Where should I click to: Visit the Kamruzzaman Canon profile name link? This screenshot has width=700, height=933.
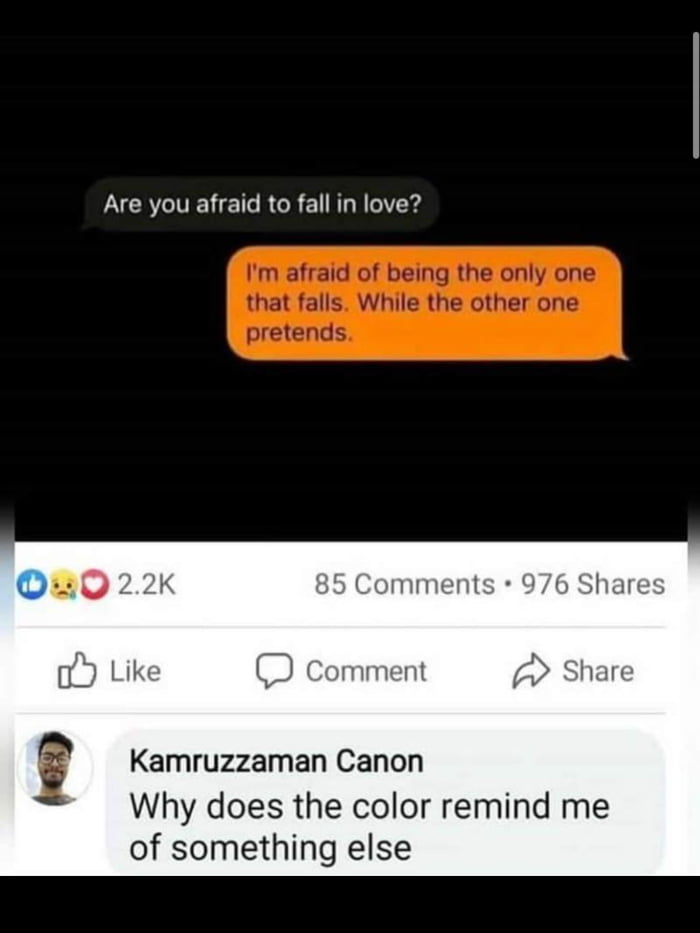(276, 762)
